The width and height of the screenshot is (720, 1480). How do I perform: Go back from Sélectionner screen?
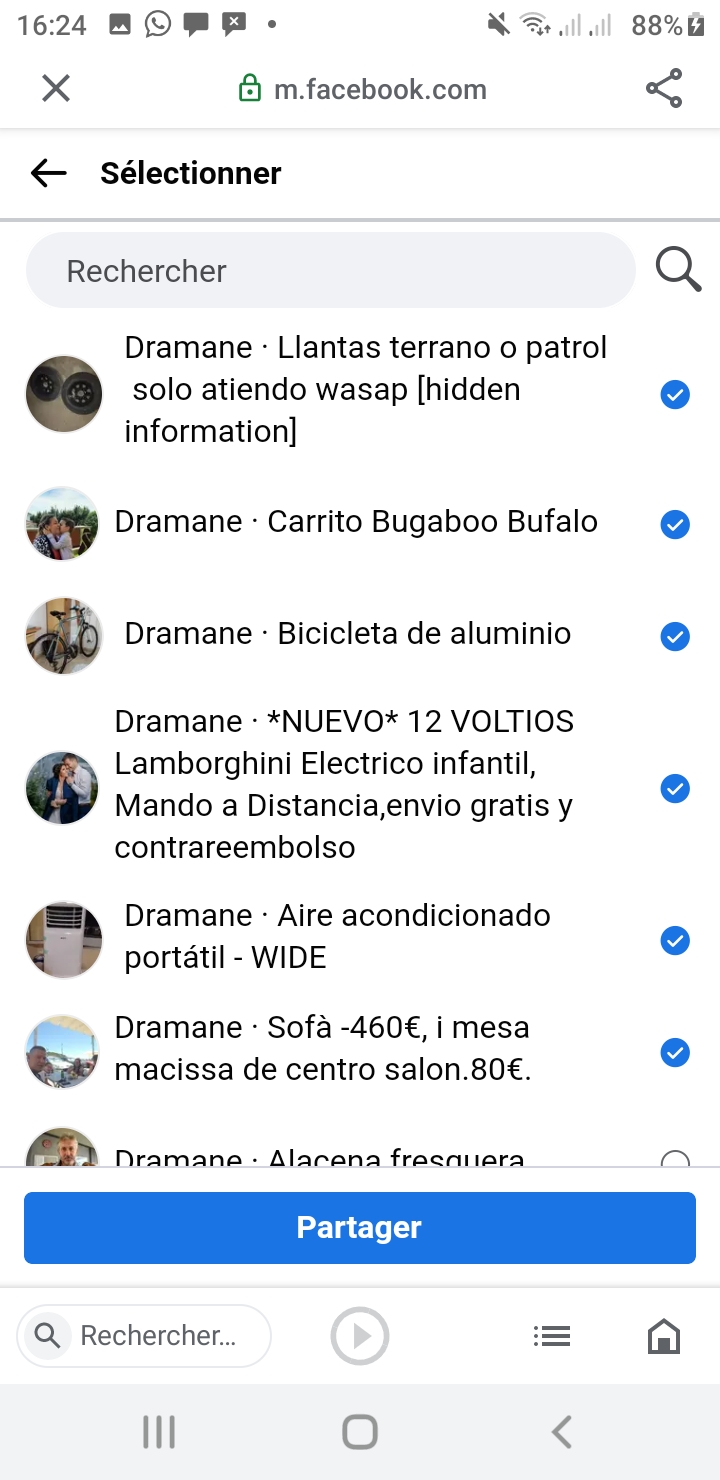pyautogui.click(x=48, y=173)
